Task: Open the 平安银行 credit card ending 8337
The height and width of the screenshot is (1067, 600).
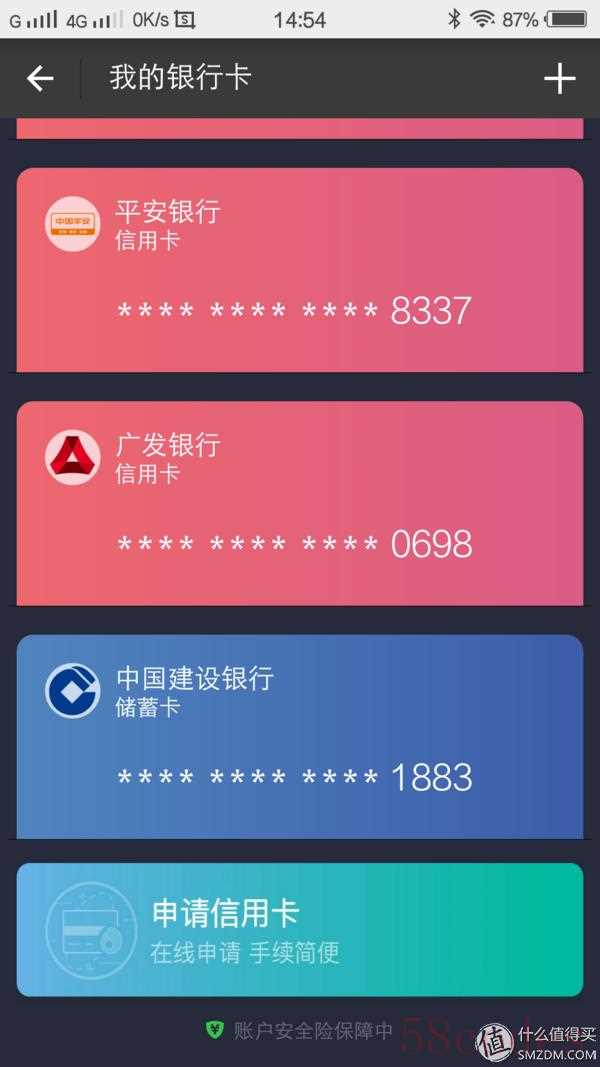Action: pos(300,270)
